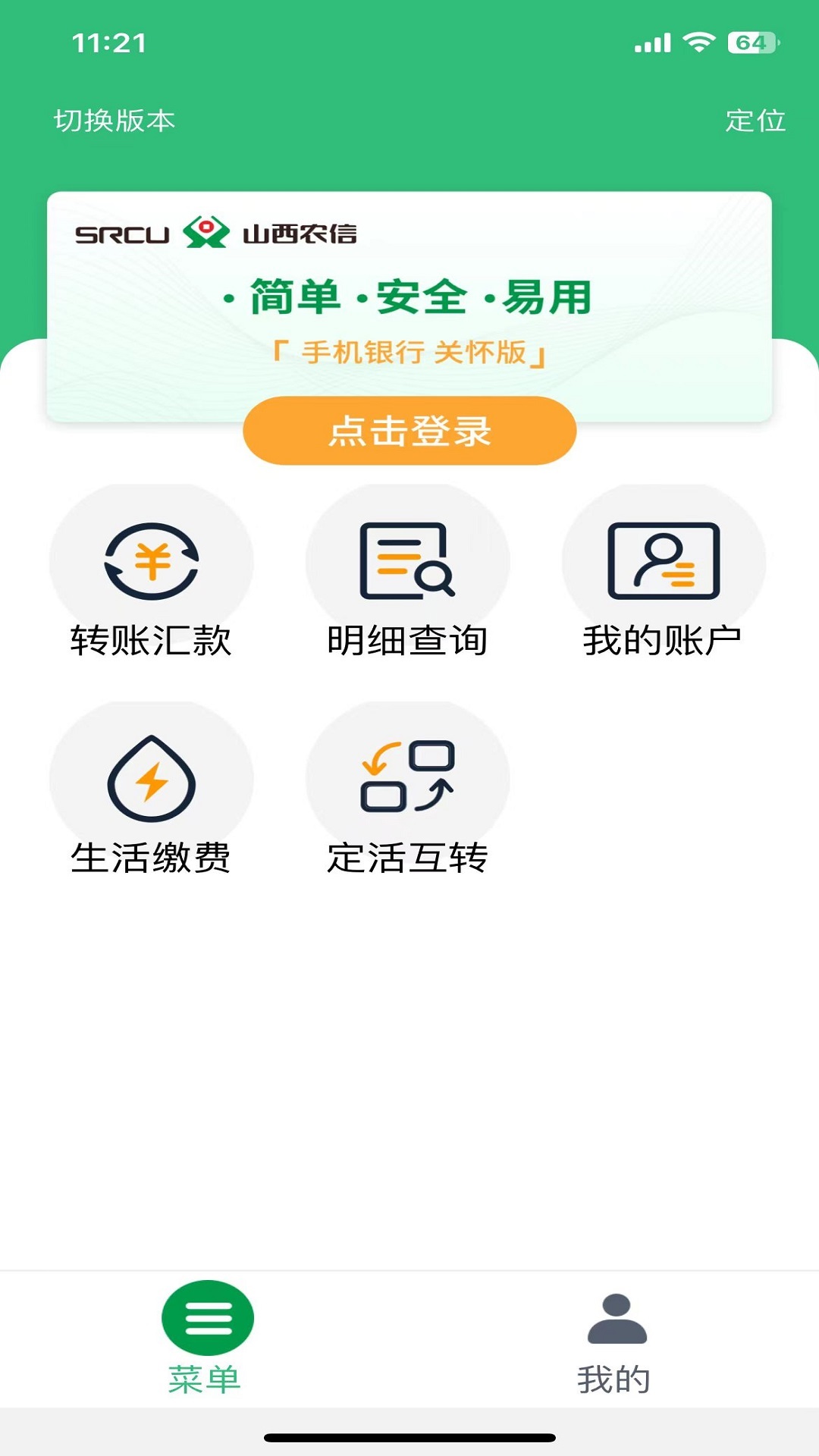Switch to the 菜单 tab

pos(206,1338)
